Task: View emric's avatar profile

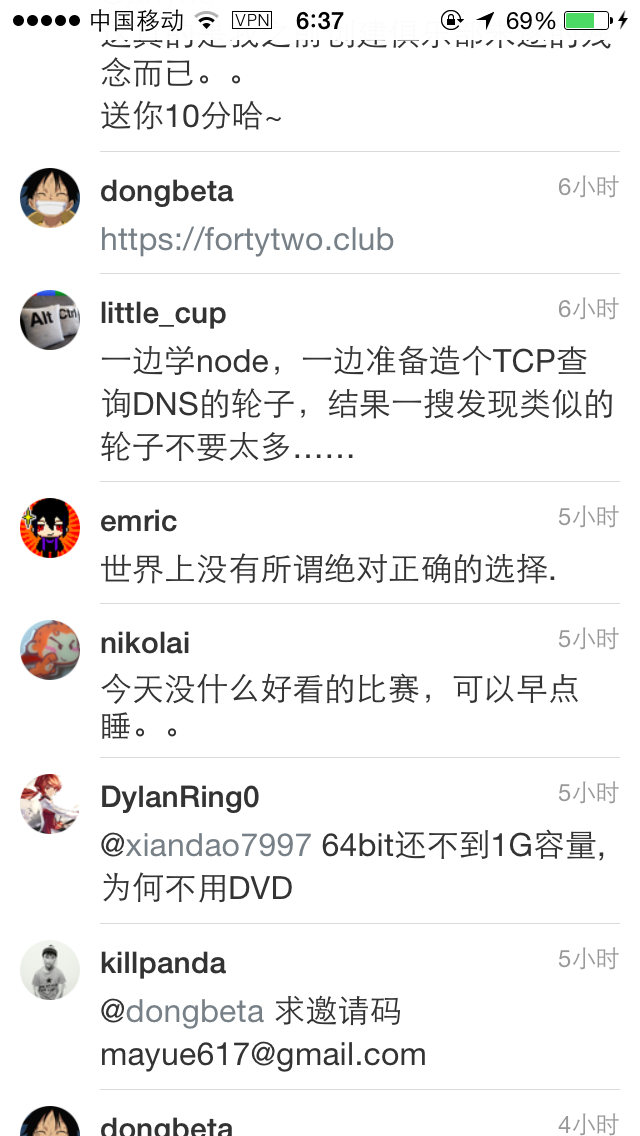Action: 50,528
